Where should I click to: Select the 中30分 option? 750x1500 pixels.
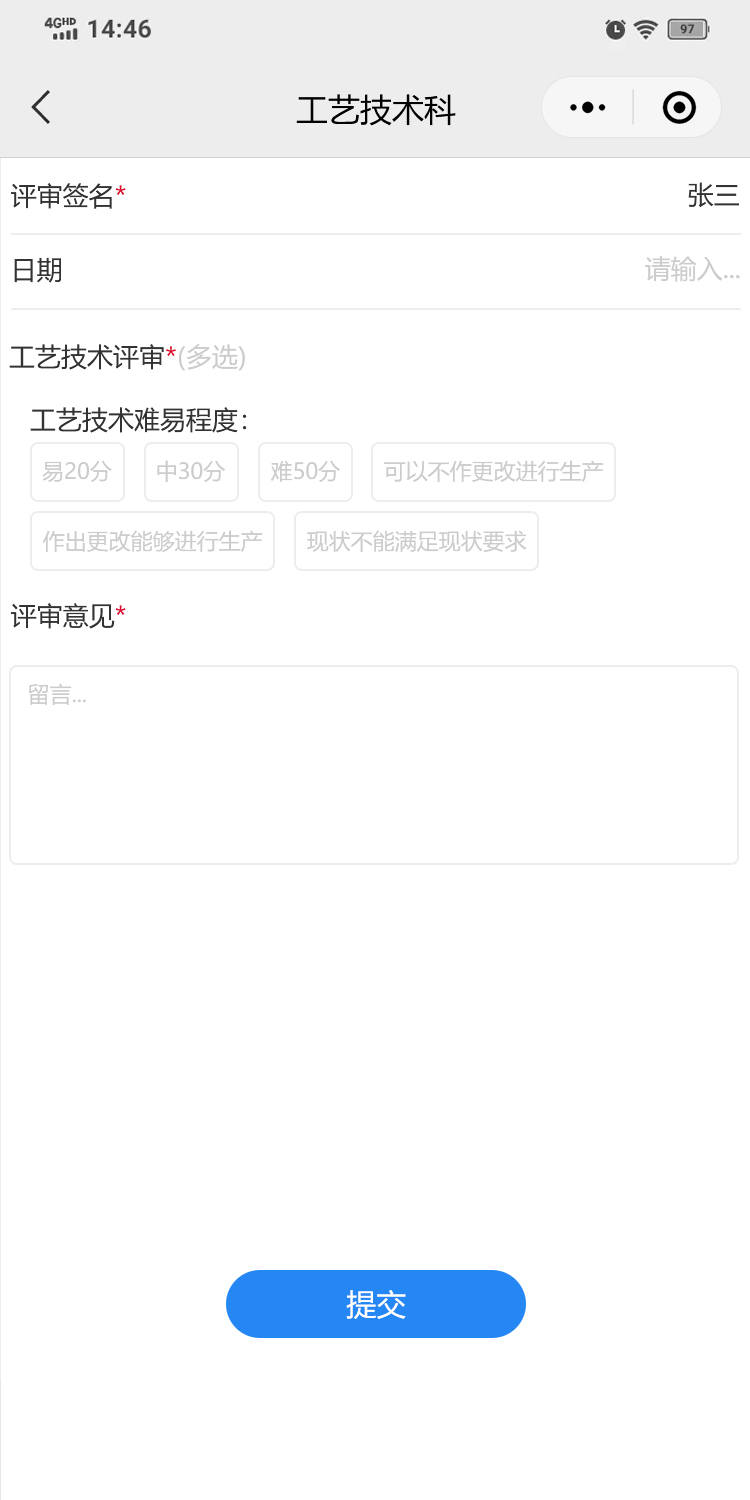191,472
